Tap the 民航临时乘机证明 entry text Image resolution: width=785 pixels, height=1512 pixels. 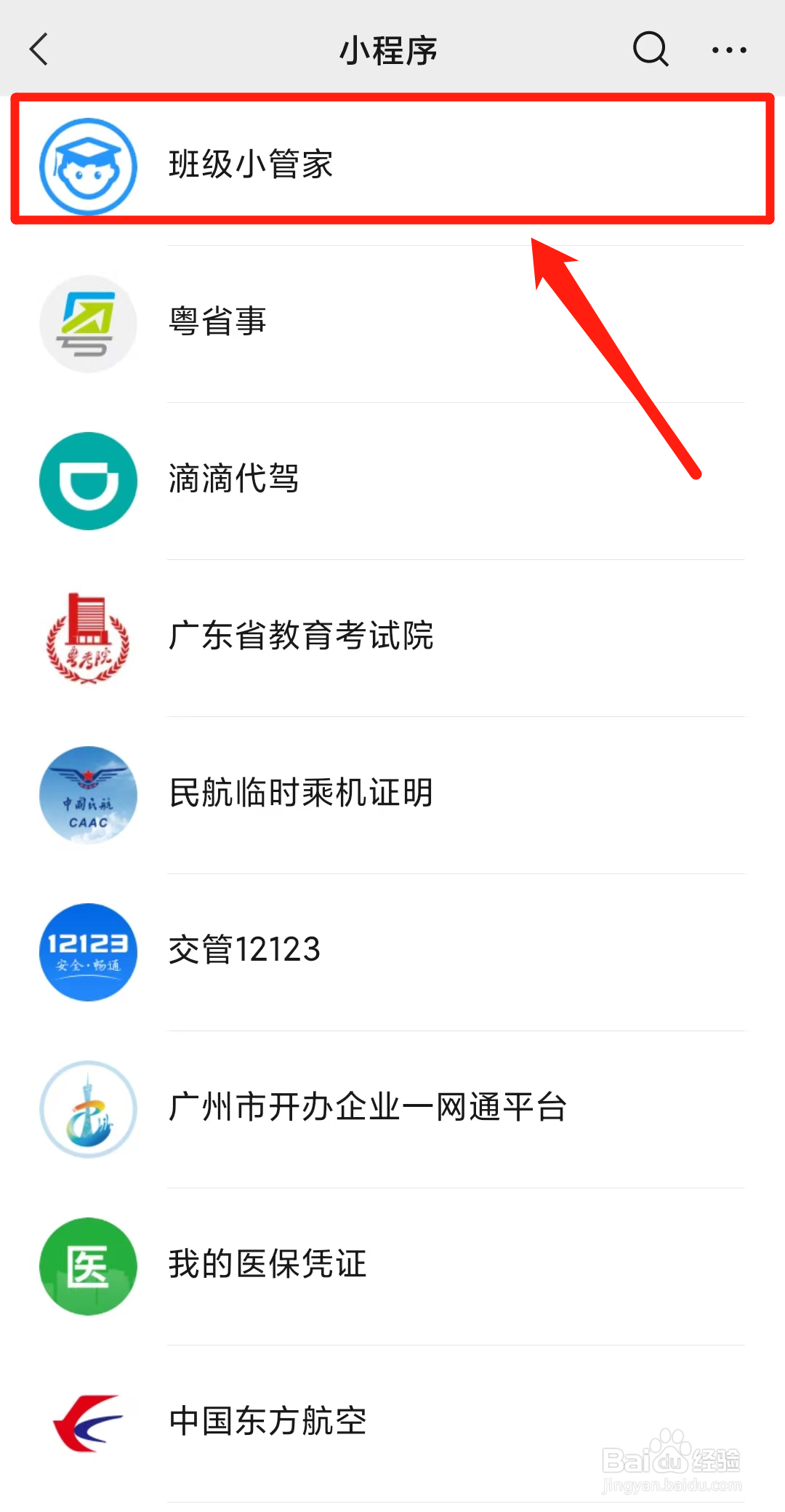point(300,796)
